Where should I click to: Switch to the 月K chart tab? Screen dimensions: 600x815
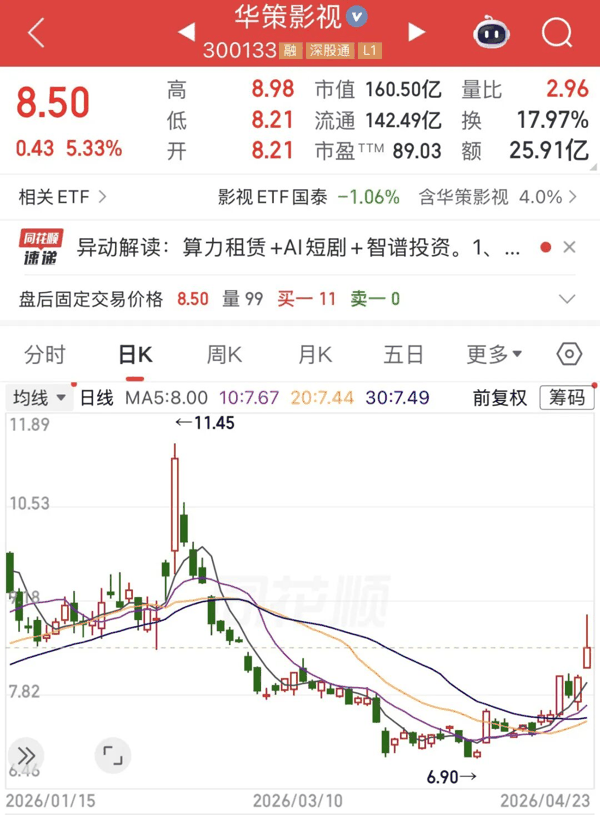pos(314,354)
